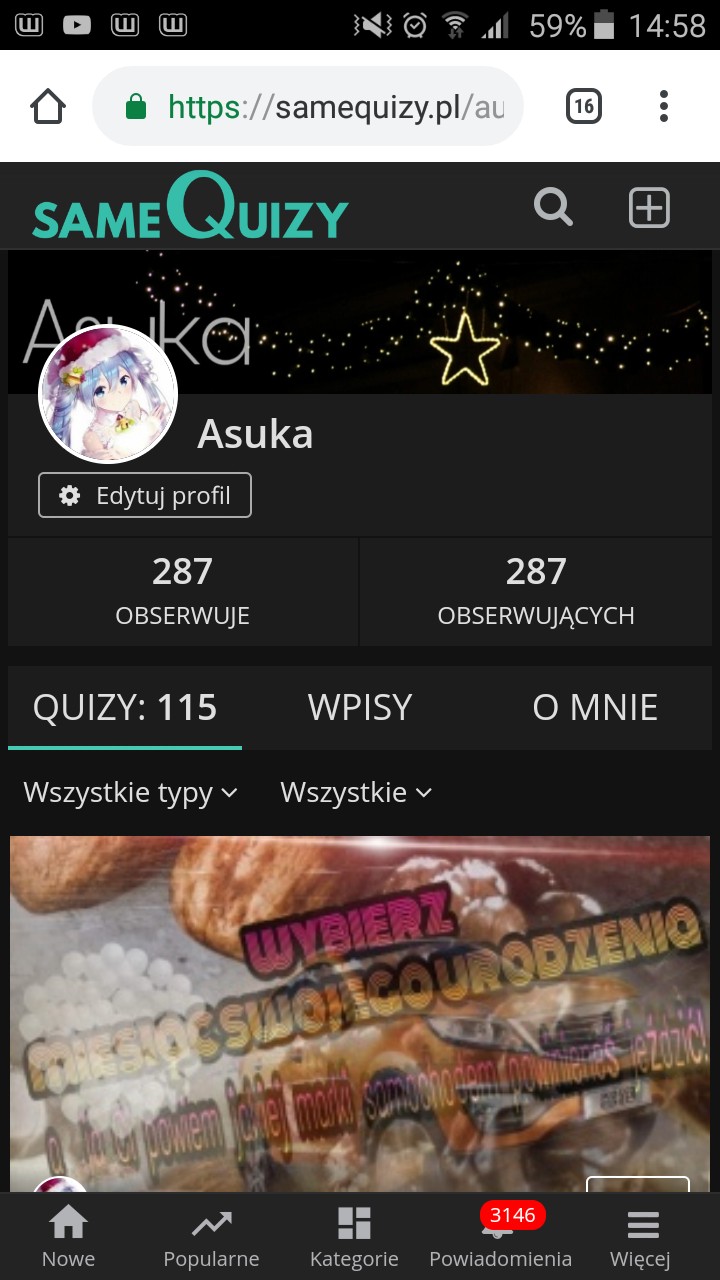Open the car brand birth month quiz card
The image size is (720, 1280).
click(x=360, y=1010)
